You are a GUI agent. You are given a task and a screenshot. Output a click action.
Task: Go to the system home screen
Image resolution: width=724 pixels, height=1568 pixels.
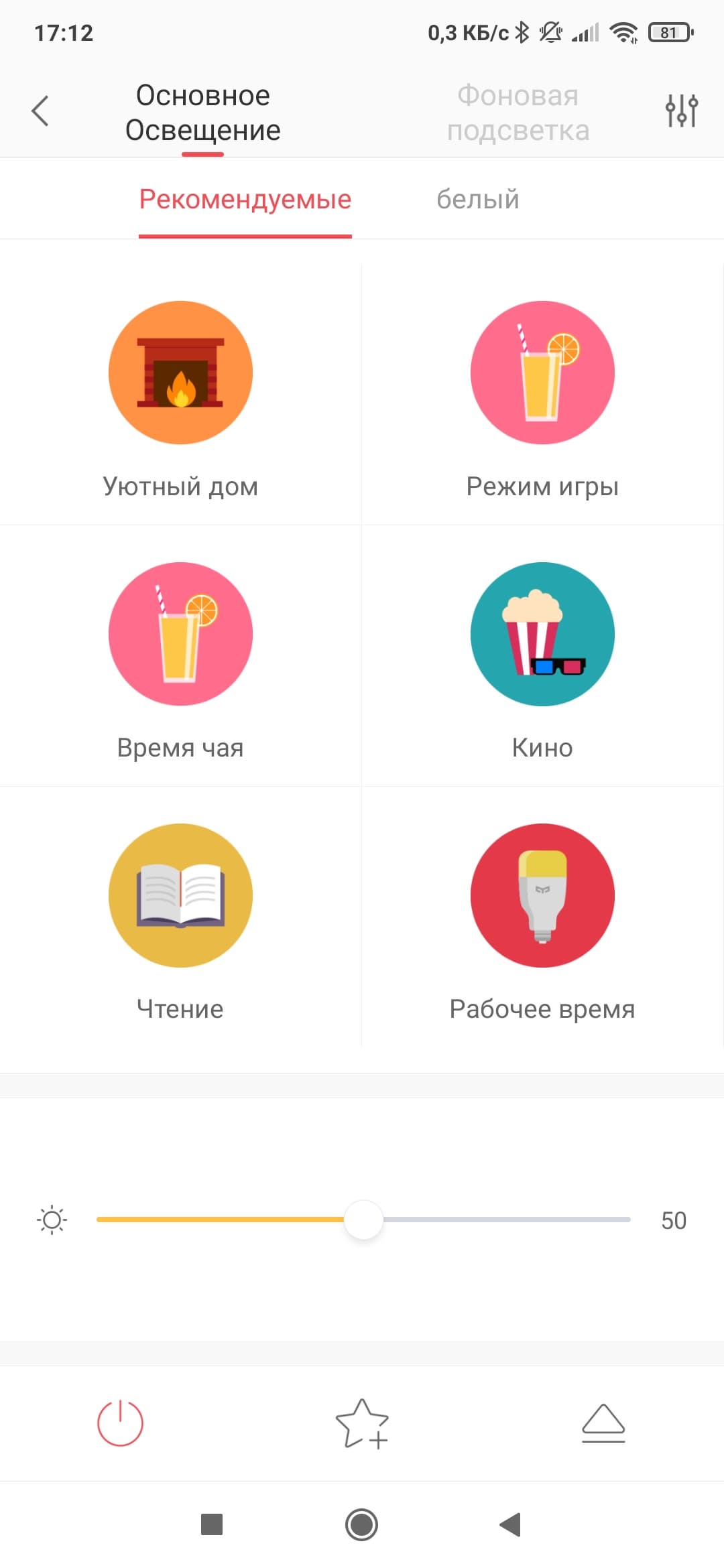click(x=362, y=1524)
